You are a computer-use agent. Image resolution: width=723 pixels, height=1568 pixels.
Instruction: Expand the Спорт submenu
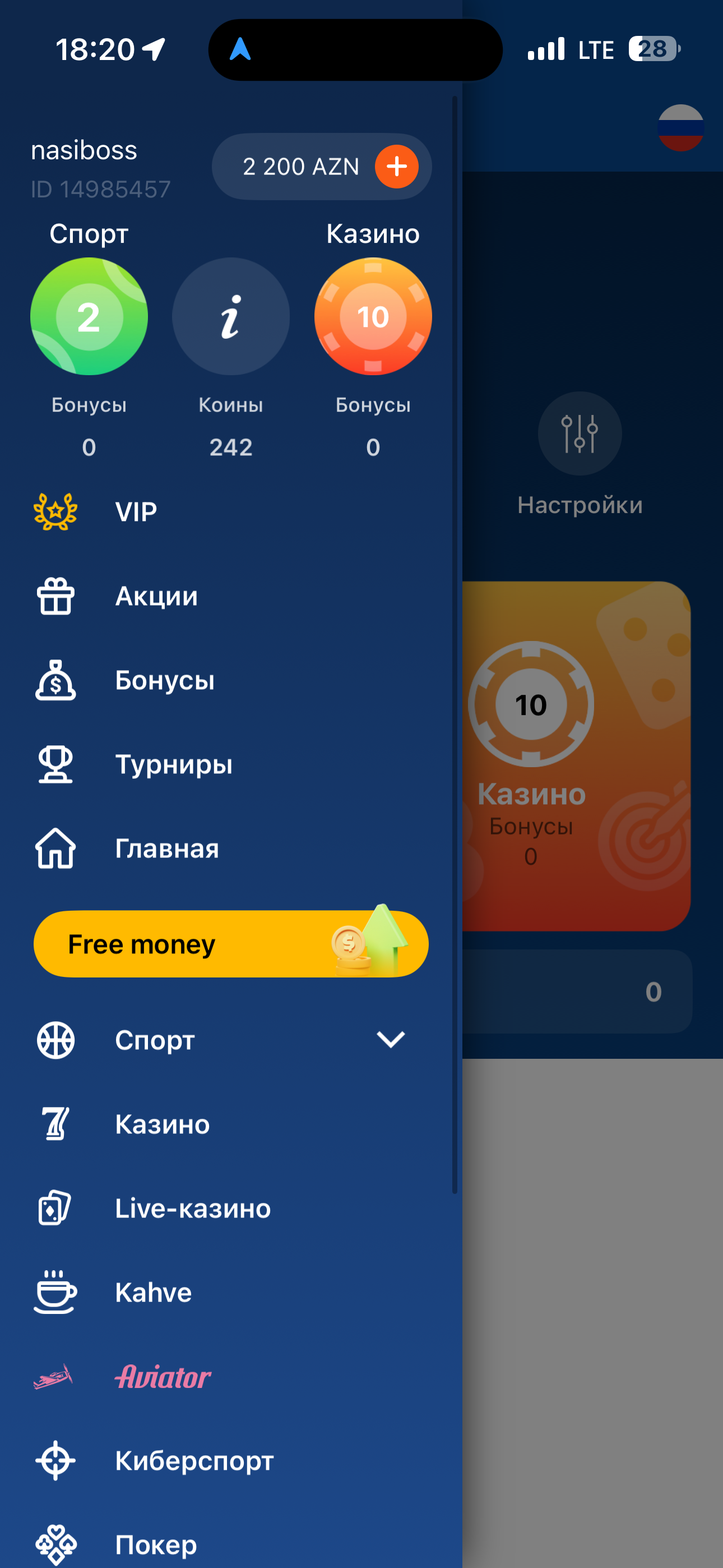click(x=390, y=1040)
